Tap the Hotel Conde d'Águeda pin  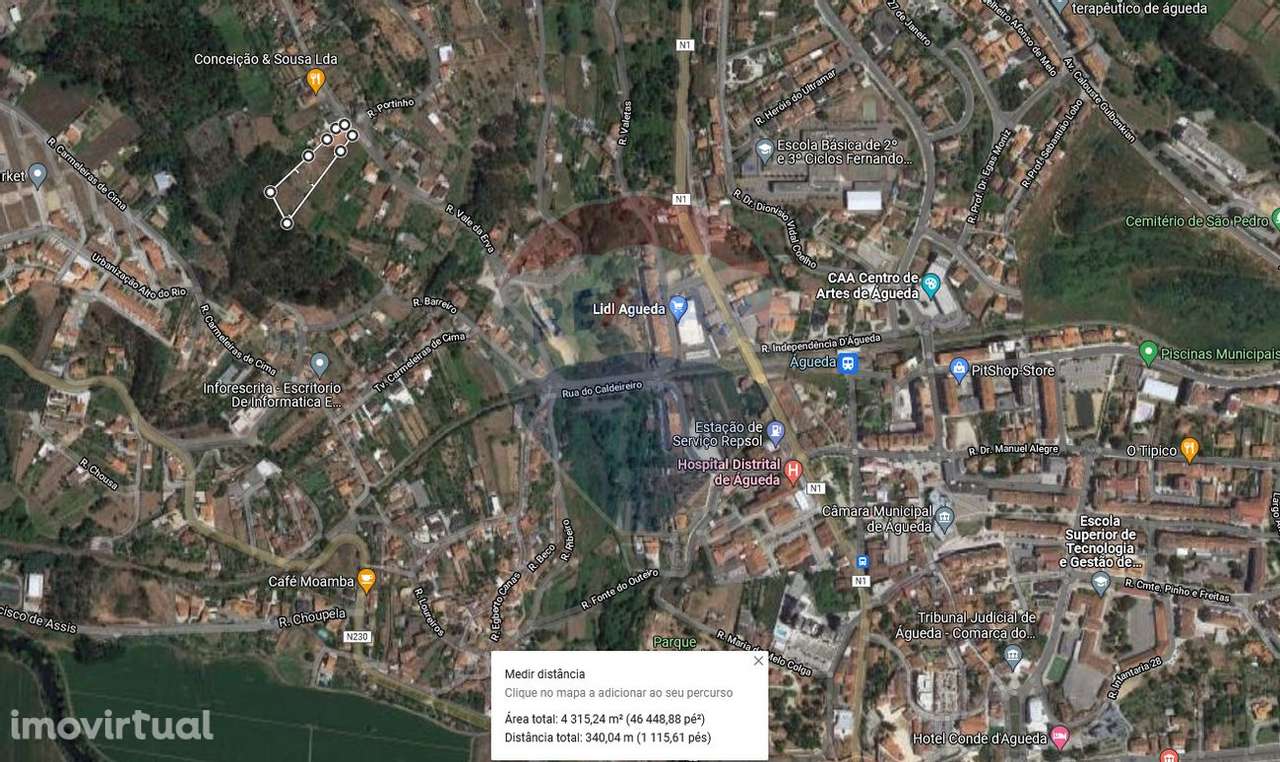point(1059,737)
